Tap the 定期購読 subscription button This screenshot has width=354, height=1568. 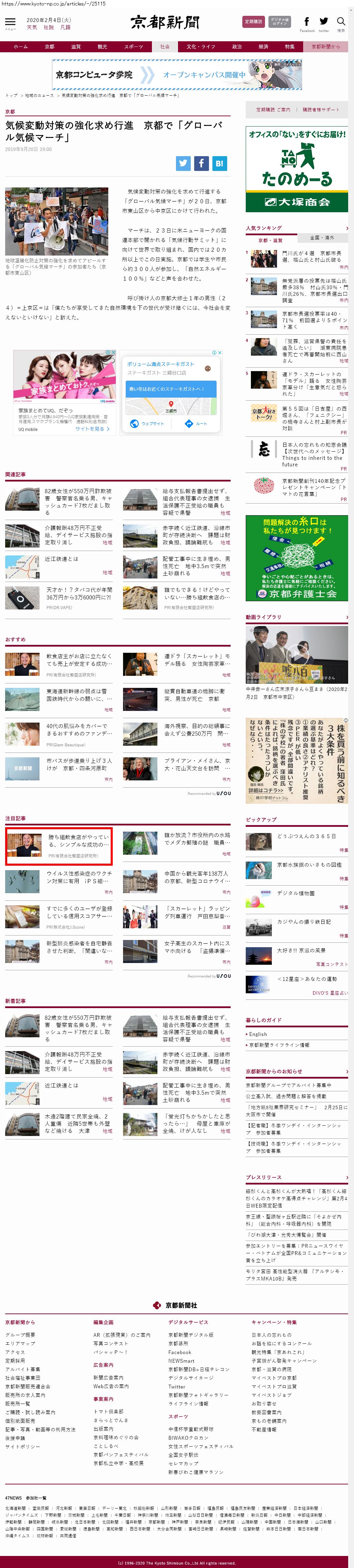tap(253, 21)
